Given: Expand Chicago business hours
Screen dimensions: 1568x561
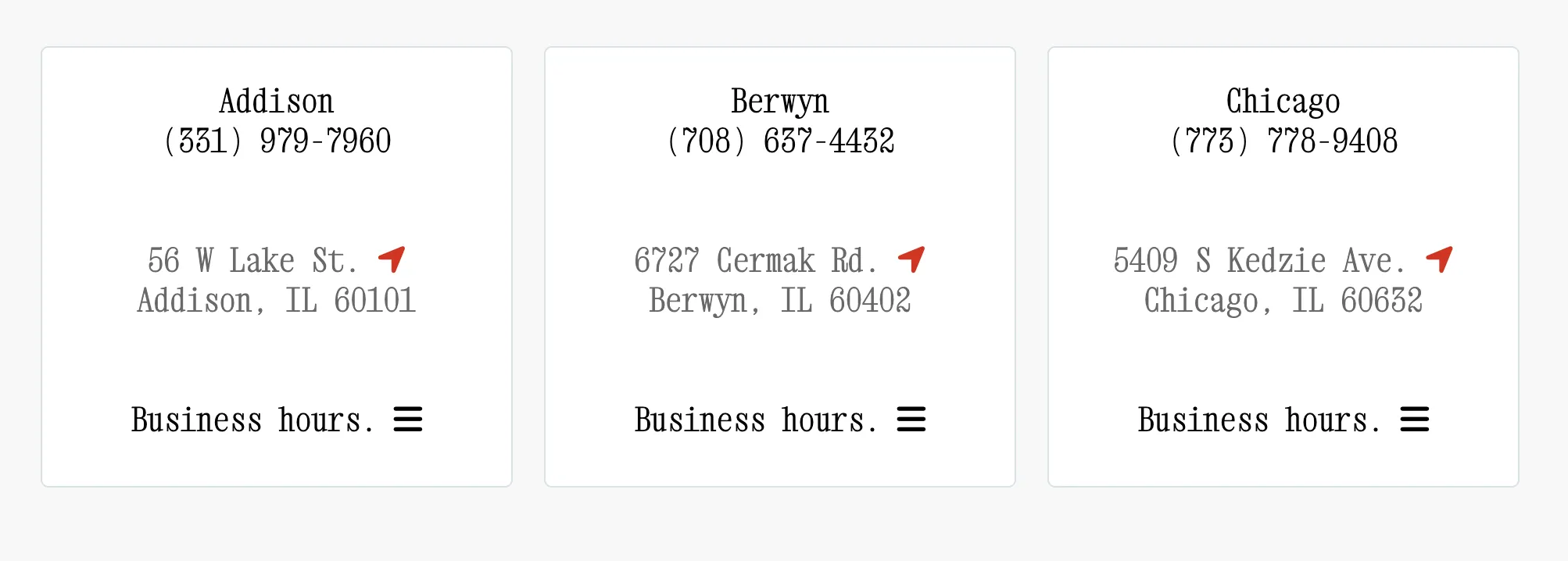Looking at the screenshot, I should click(x=1414, y=420).
